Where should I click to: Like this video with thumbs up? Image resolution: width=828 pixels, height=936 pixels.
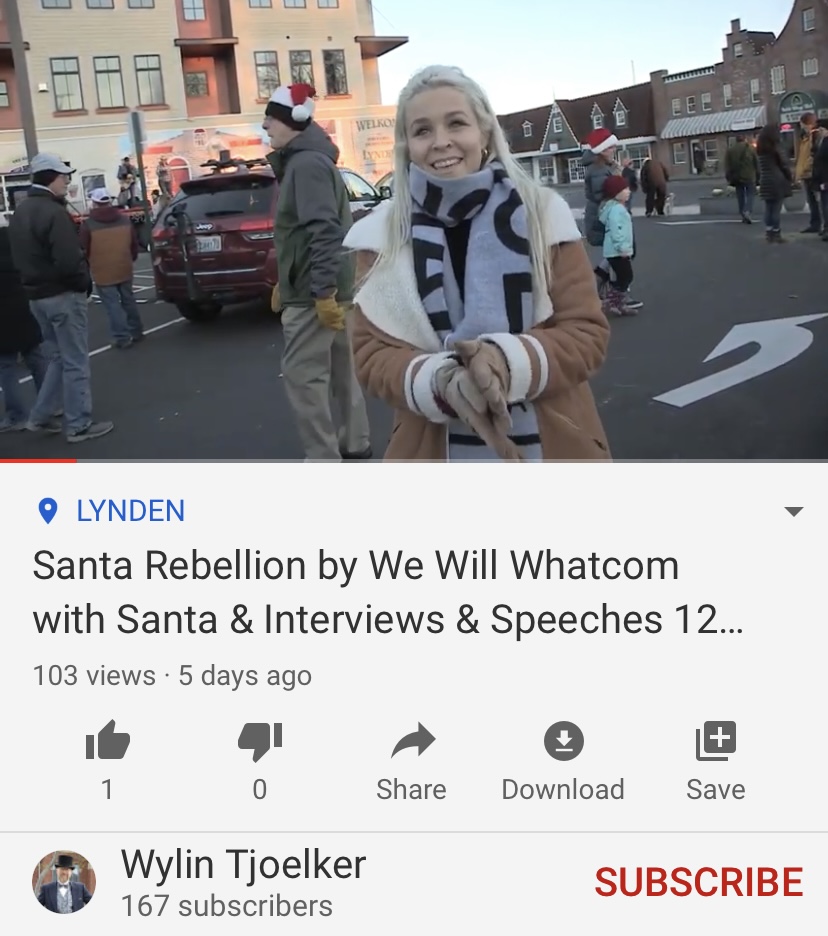click(x=107, y=742)
